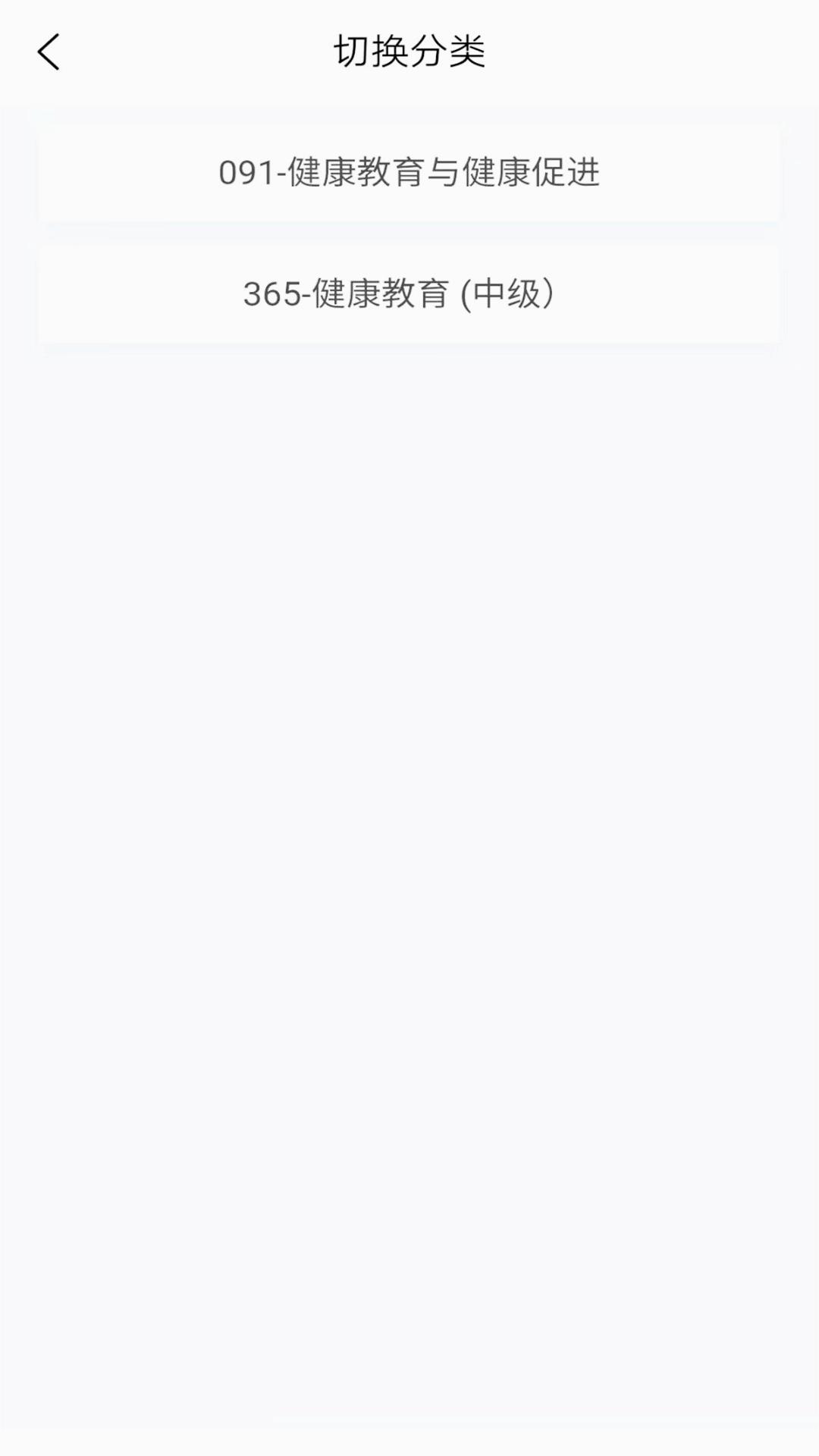Go back using the top-left arrow

point(49,52)
